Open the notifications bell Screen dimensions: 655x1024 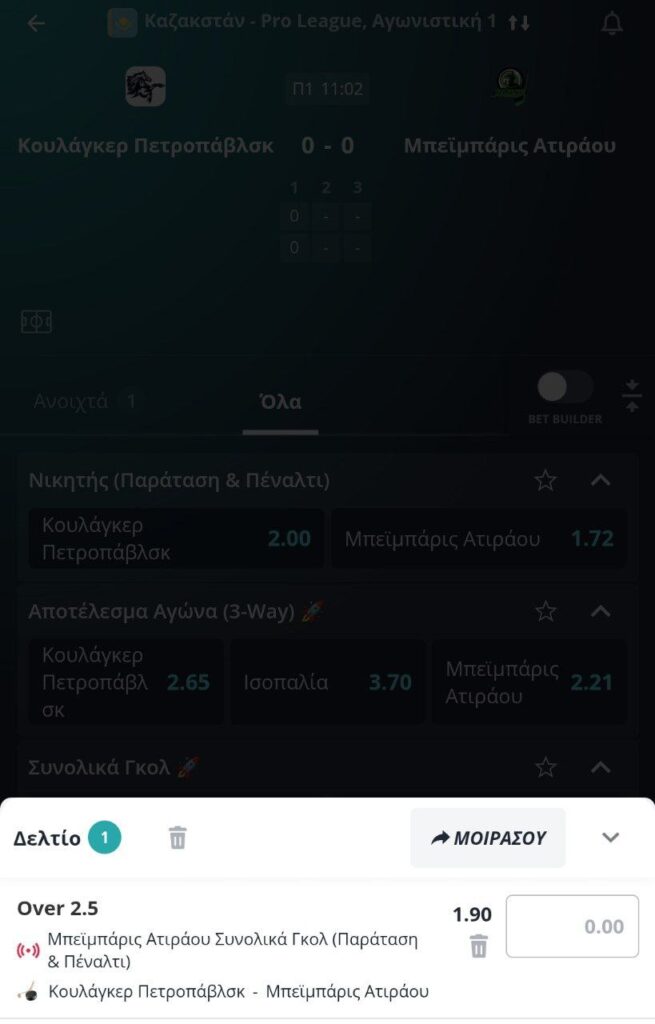tap(611, 23)
